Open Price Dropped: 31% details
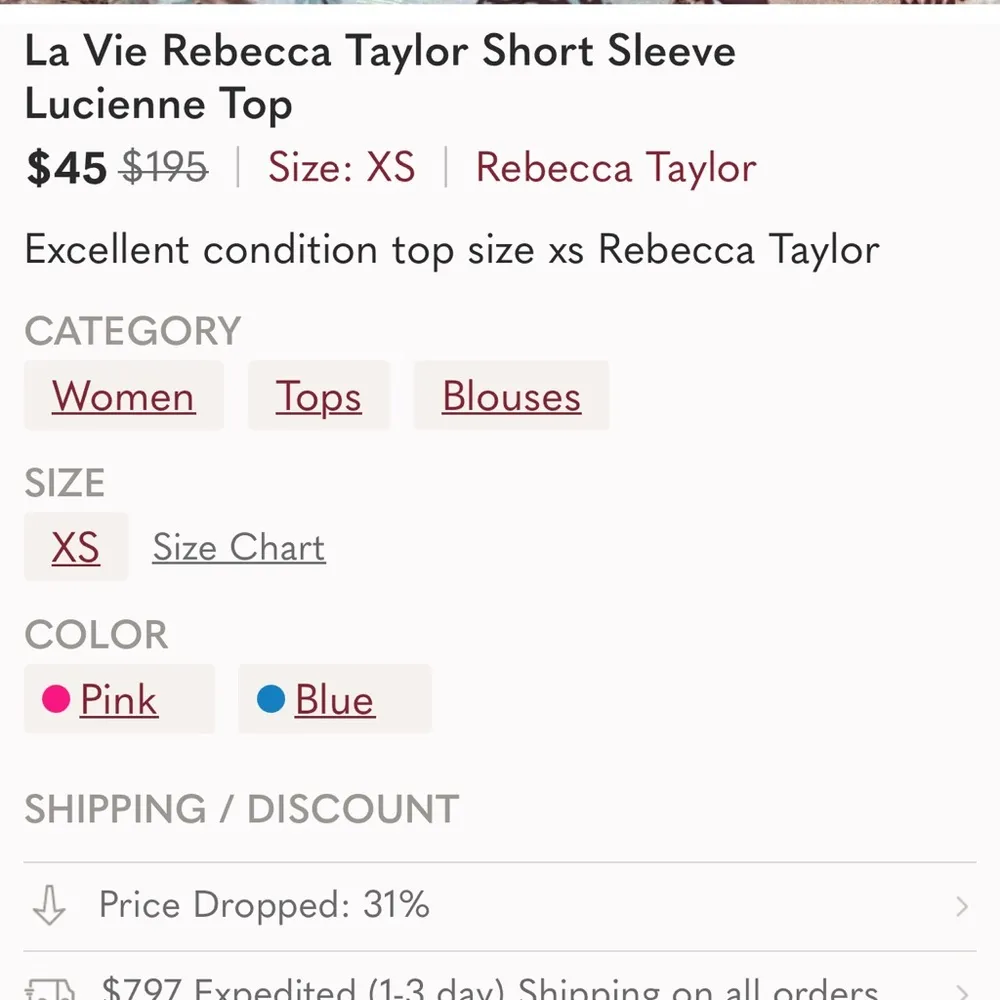 point(500,906)
